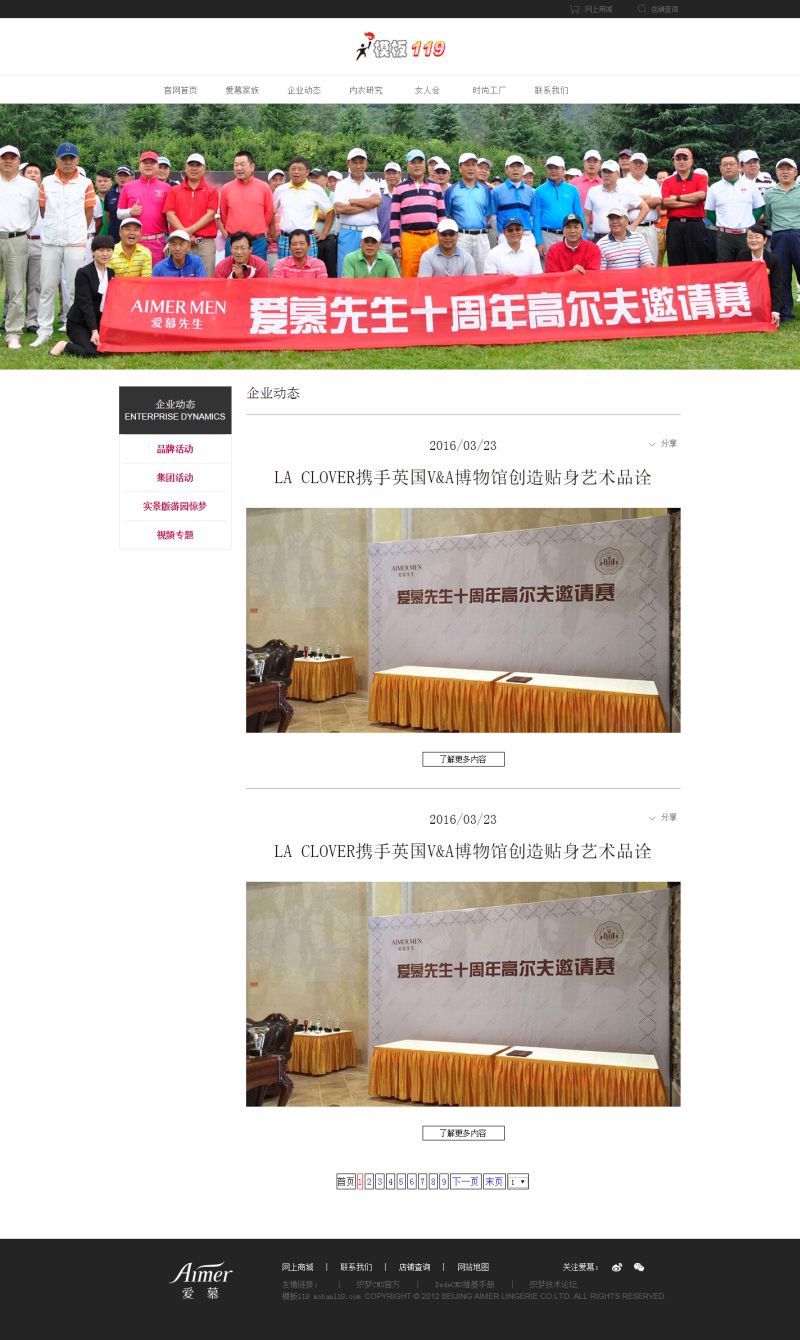Switch to the 企业动态 navigation item
The height and width of the screenshot is (1340, 800).
pyautogui.click(x=304, y=90)
